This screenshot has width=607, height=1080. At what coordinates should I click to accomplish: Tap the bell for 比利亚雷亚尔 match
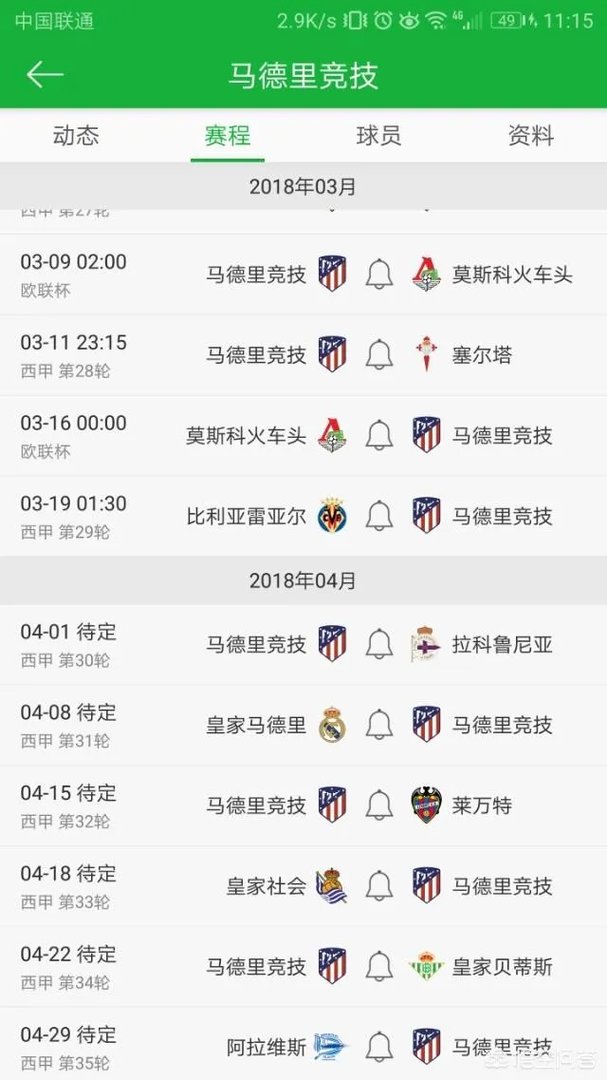click(x=379, y=516)
